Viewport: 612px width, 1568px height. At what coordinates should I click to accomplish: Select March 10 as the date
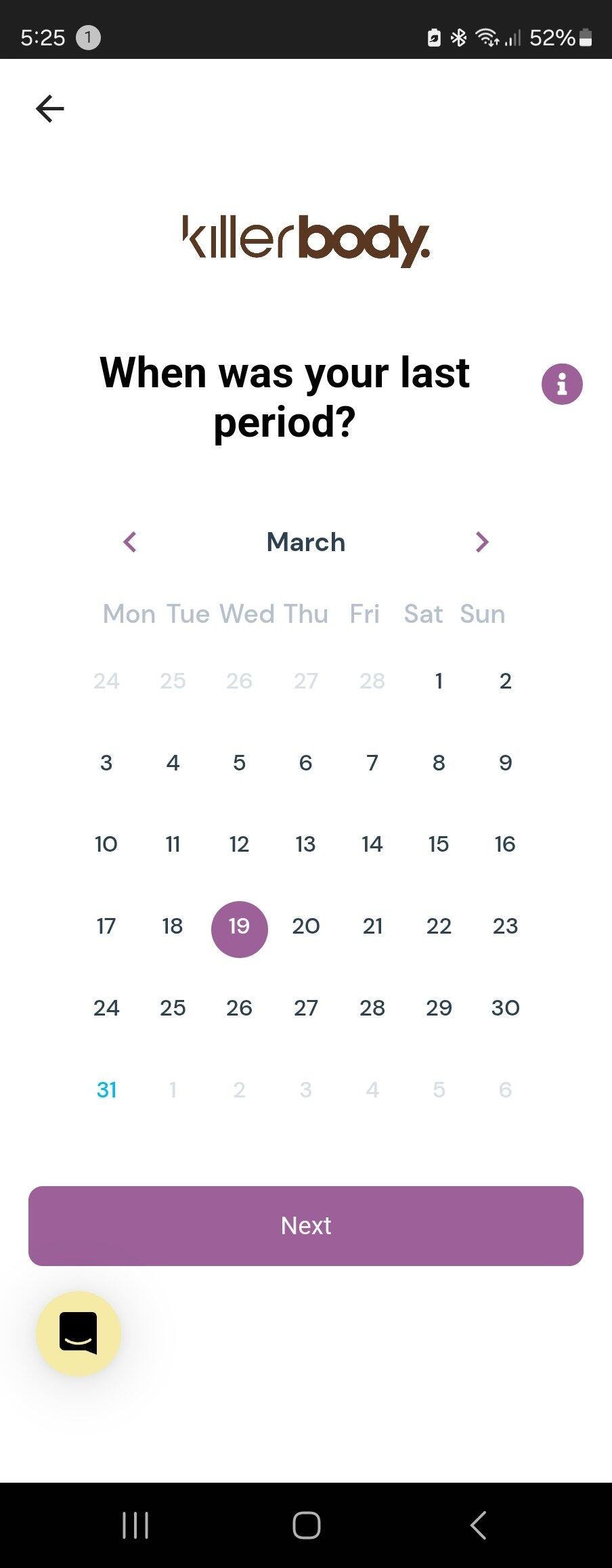point(106,844)
